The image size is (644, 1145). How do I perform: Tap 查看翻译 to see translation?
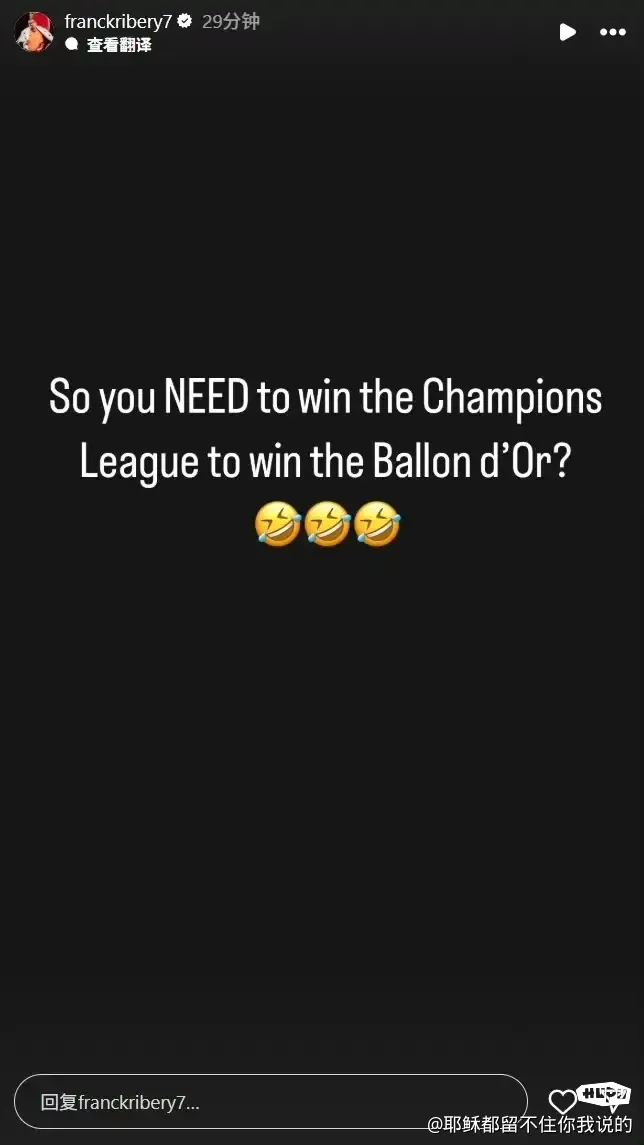coord(118,45)
